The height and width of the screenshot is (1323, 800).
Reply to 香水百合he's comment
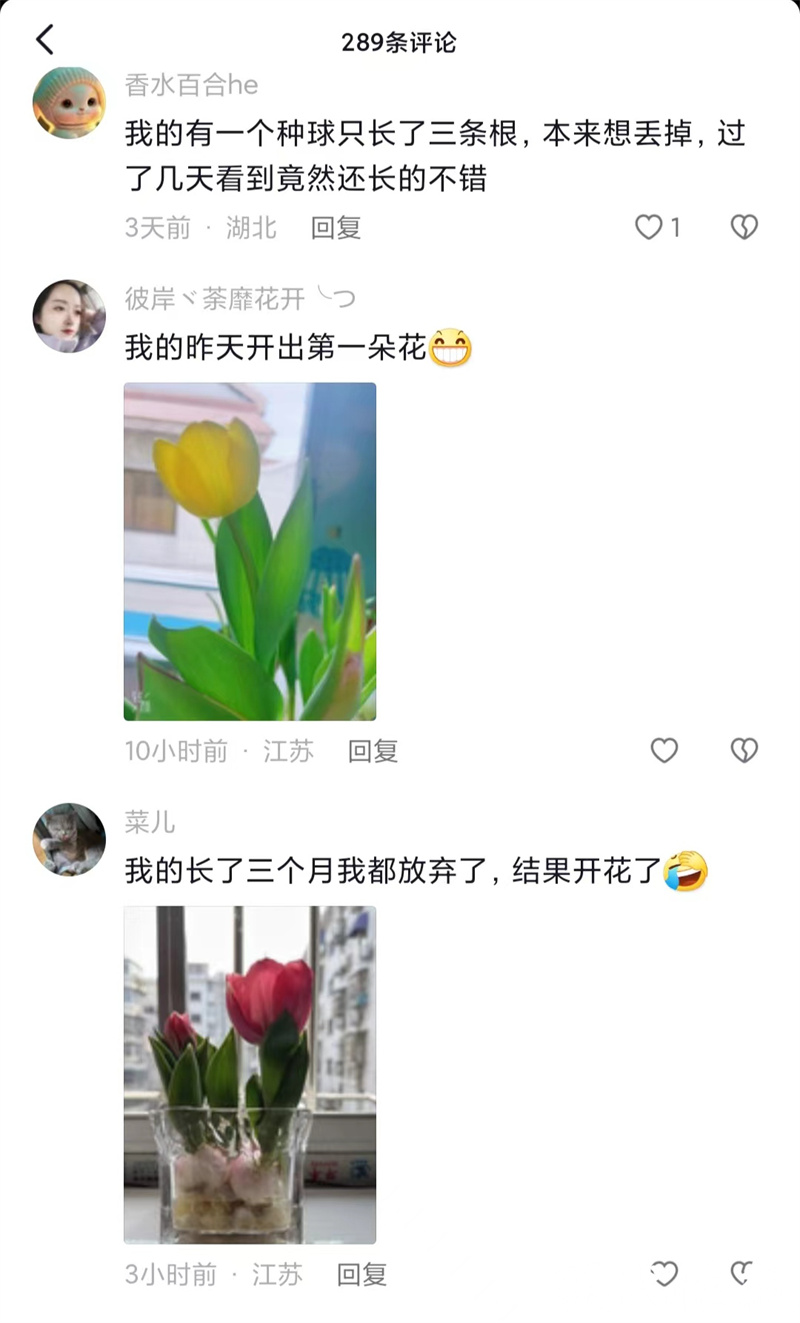pyautogui.click(x=336, y=228)
